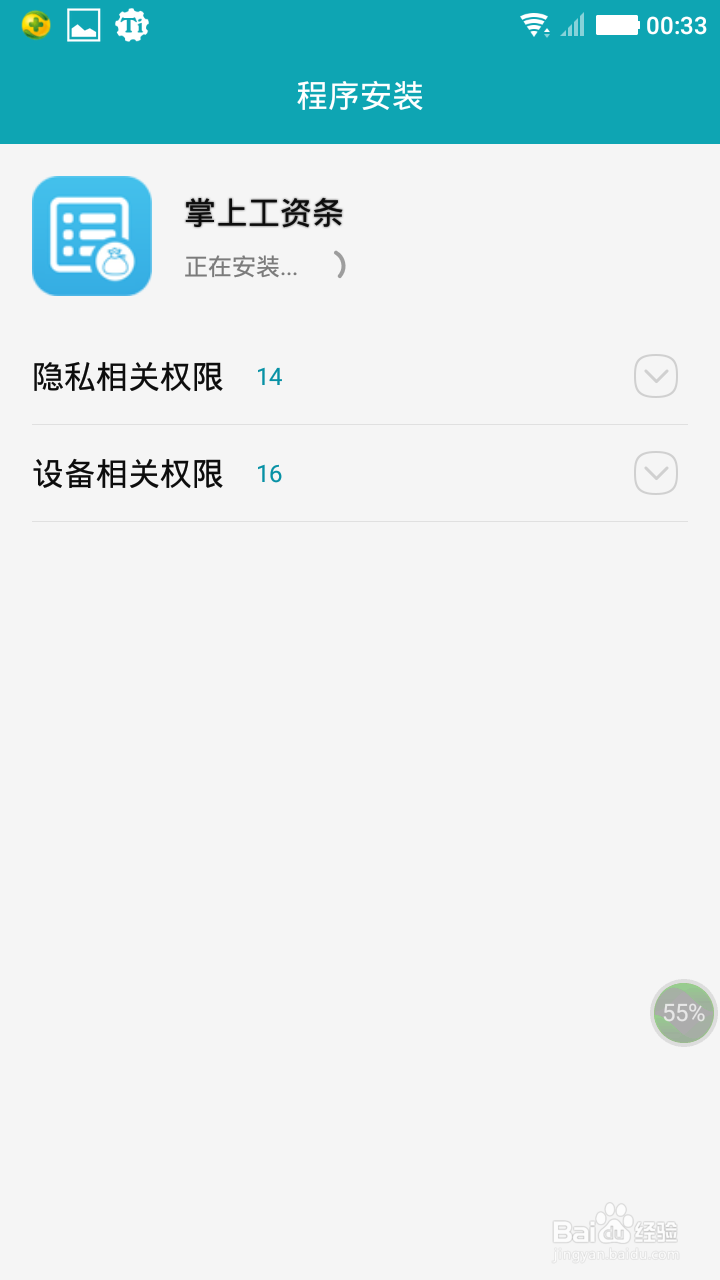
Task: Open the privacy permissions chevron arrow
Action: coord(655,376)
